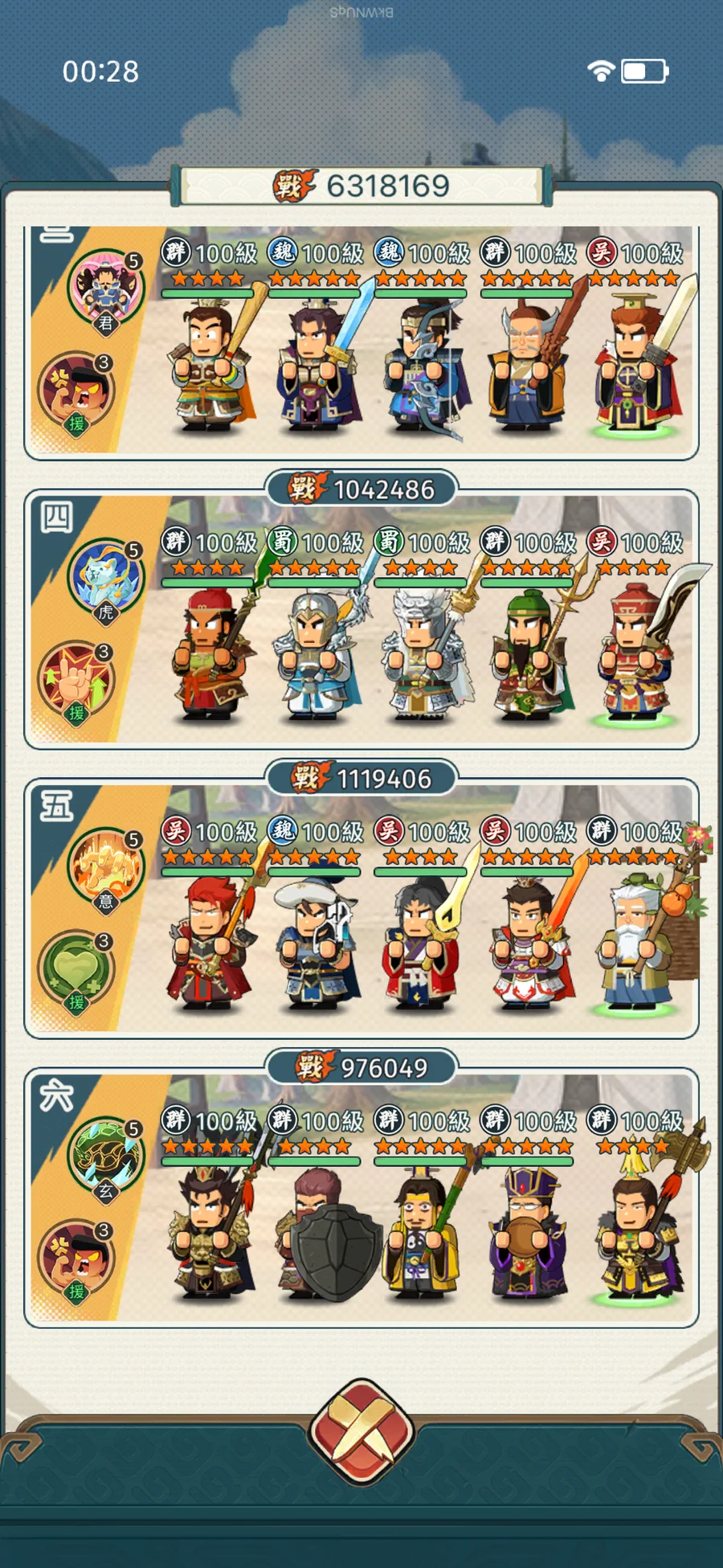View the angry-face 援 support skill in team 六
The height and width of the screenshot is (1568, 723).
(x=76, y=1259)
